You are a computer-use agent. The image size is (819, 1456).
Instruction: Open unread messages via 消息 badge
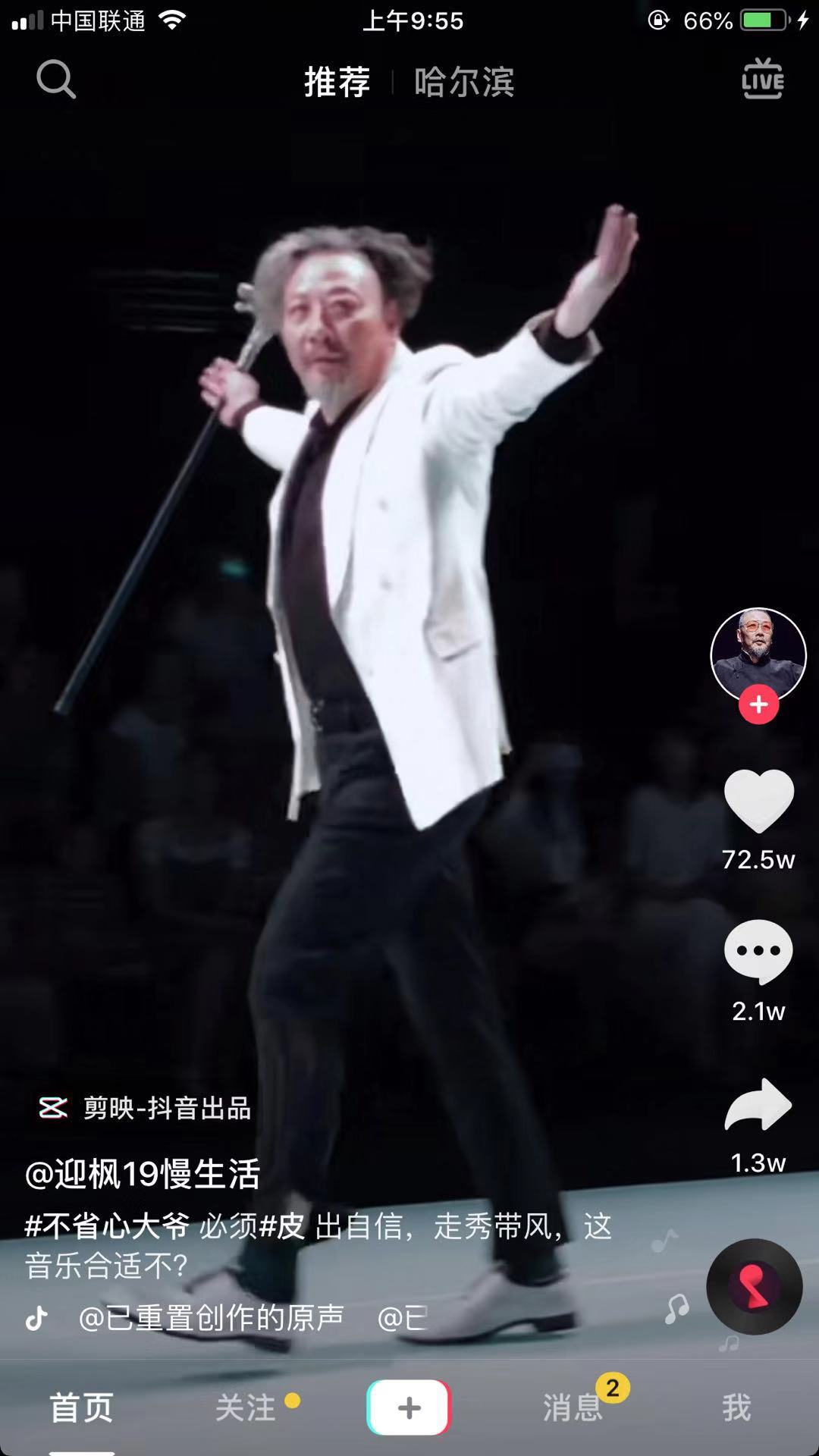(572, 1407)
